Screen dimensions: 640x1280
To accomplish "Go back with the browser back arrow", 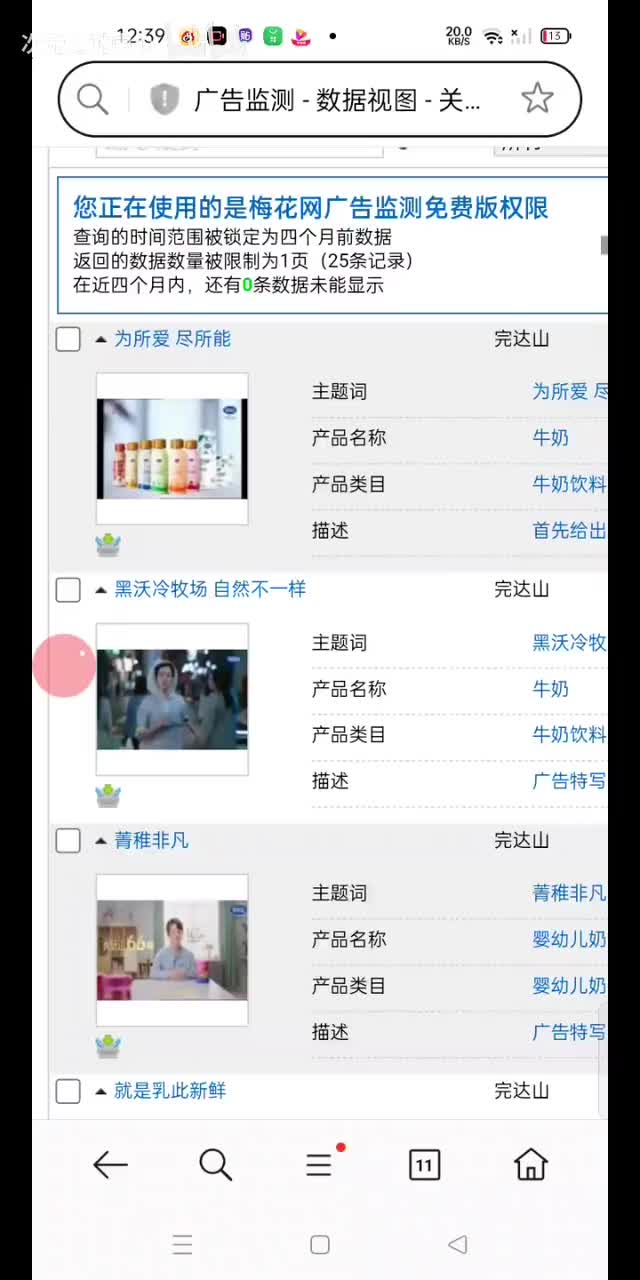I will (x=110, y=1164).
